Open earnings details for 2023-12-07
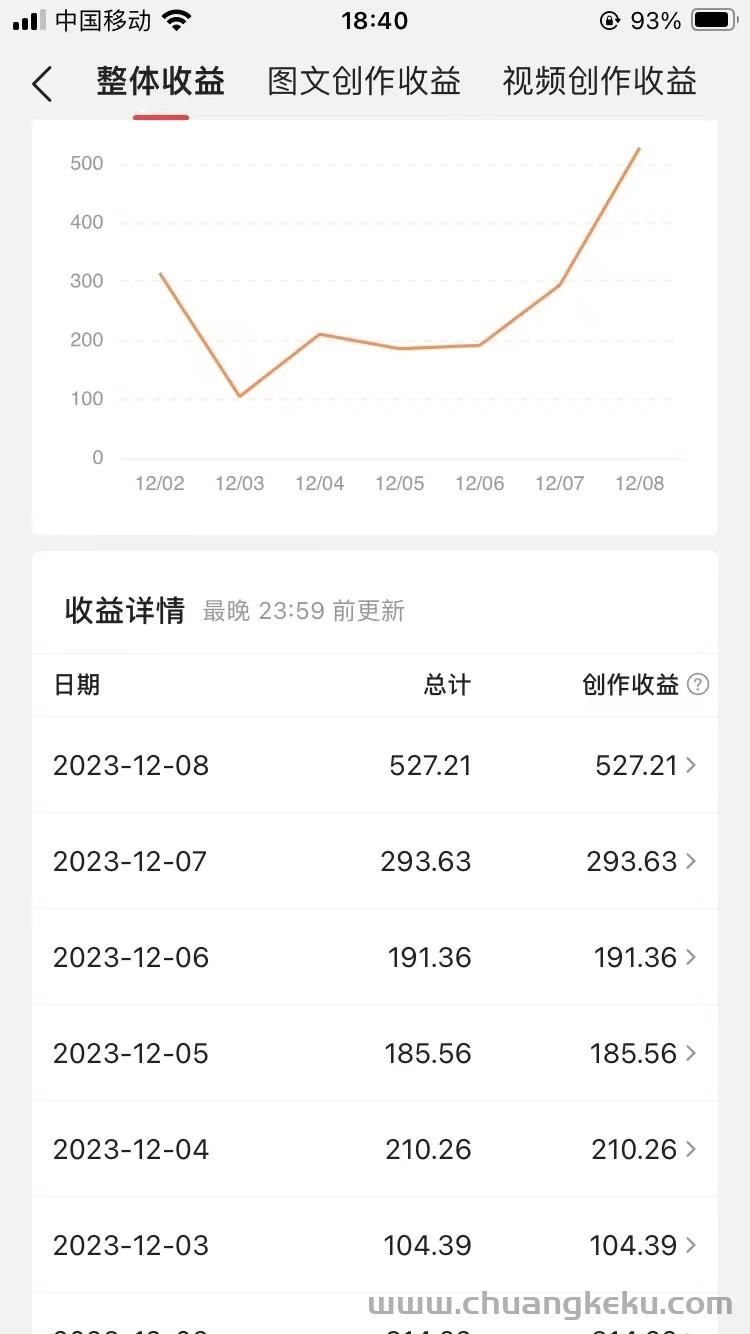The width and height of the screenshot is (750, 1334). tap(375, 861)
